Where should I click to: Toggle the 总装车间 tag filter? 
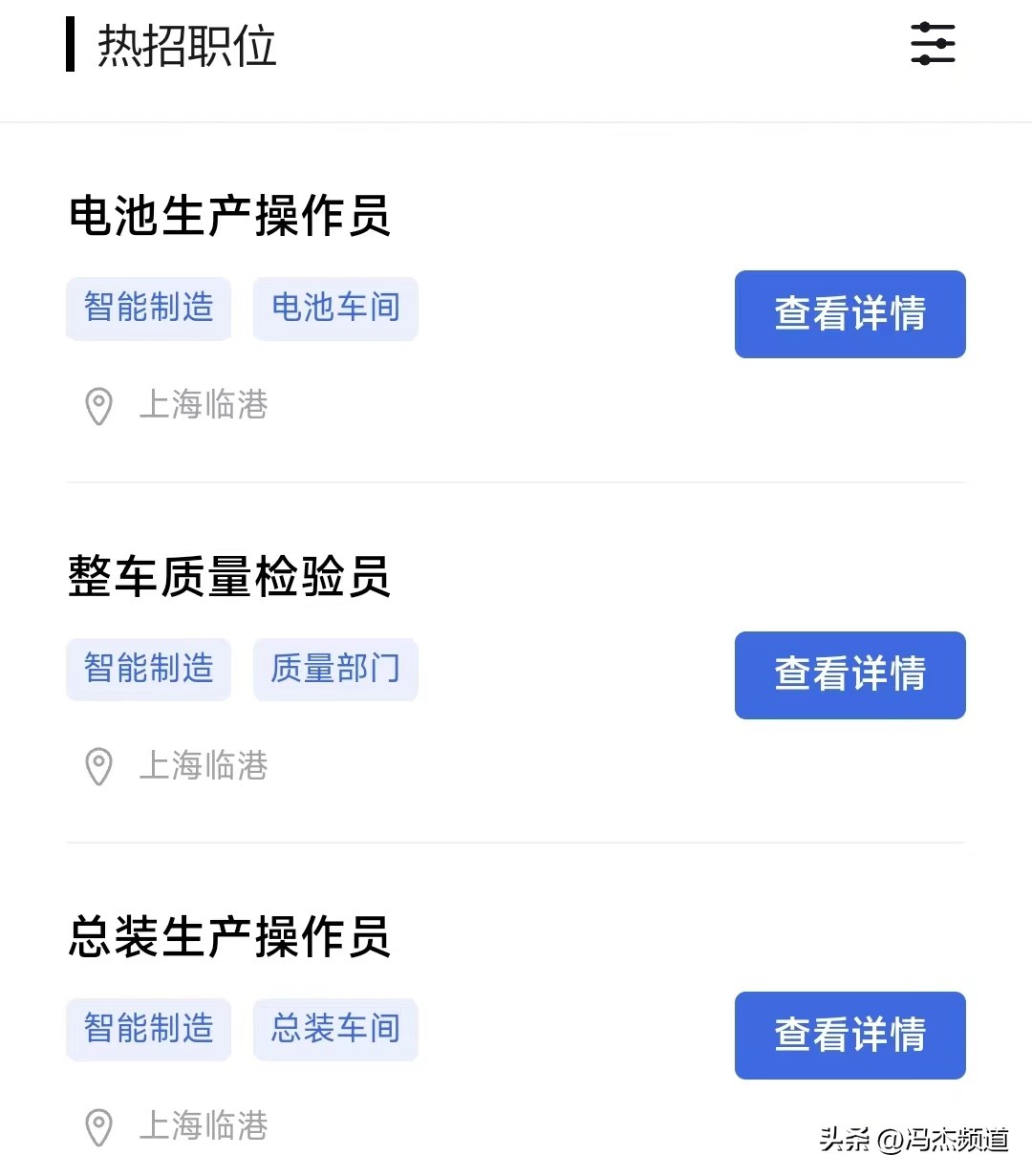(335, 1030)
